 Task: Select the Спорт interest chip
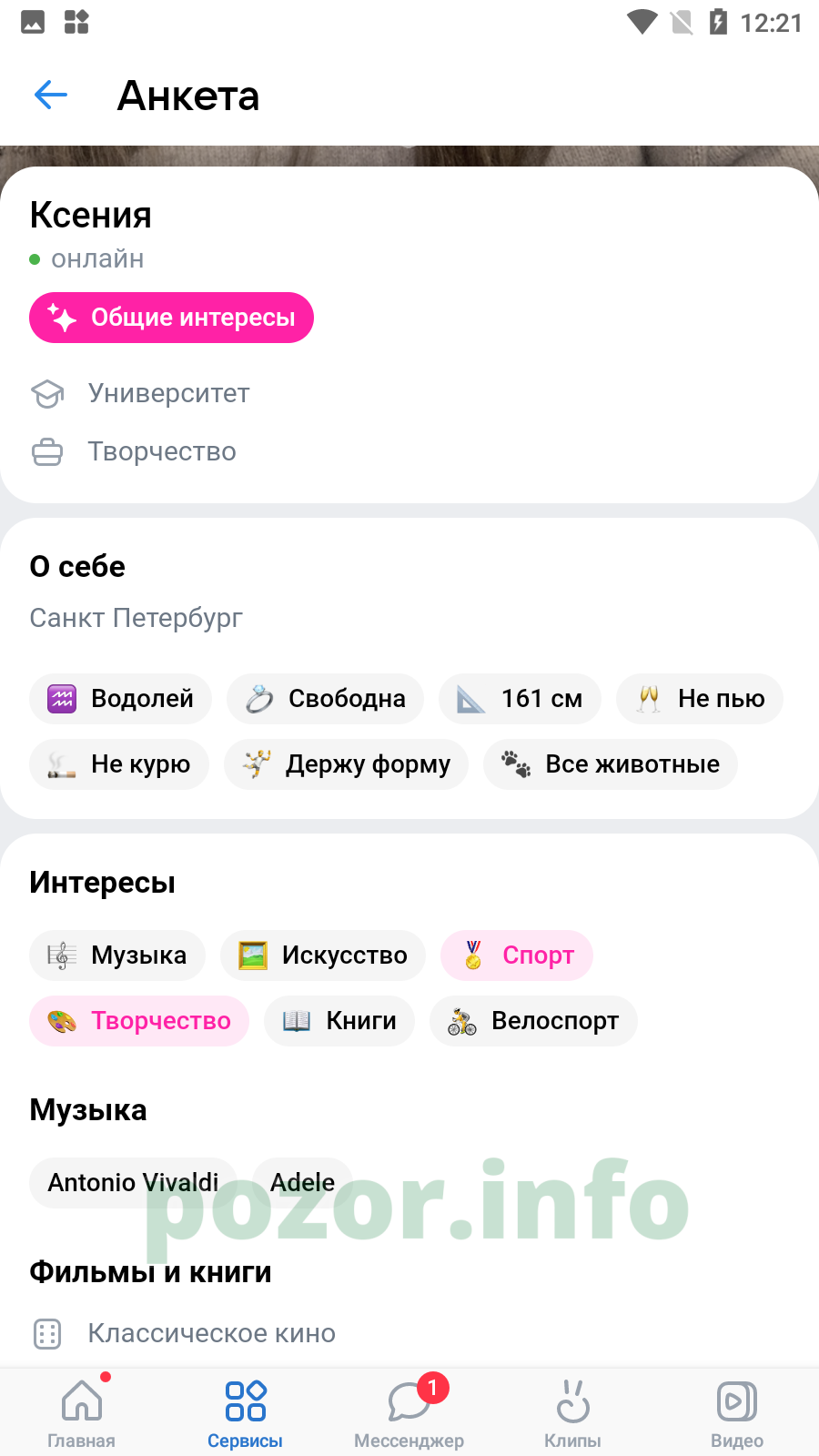pyautogui.click(x=517, y=955)
